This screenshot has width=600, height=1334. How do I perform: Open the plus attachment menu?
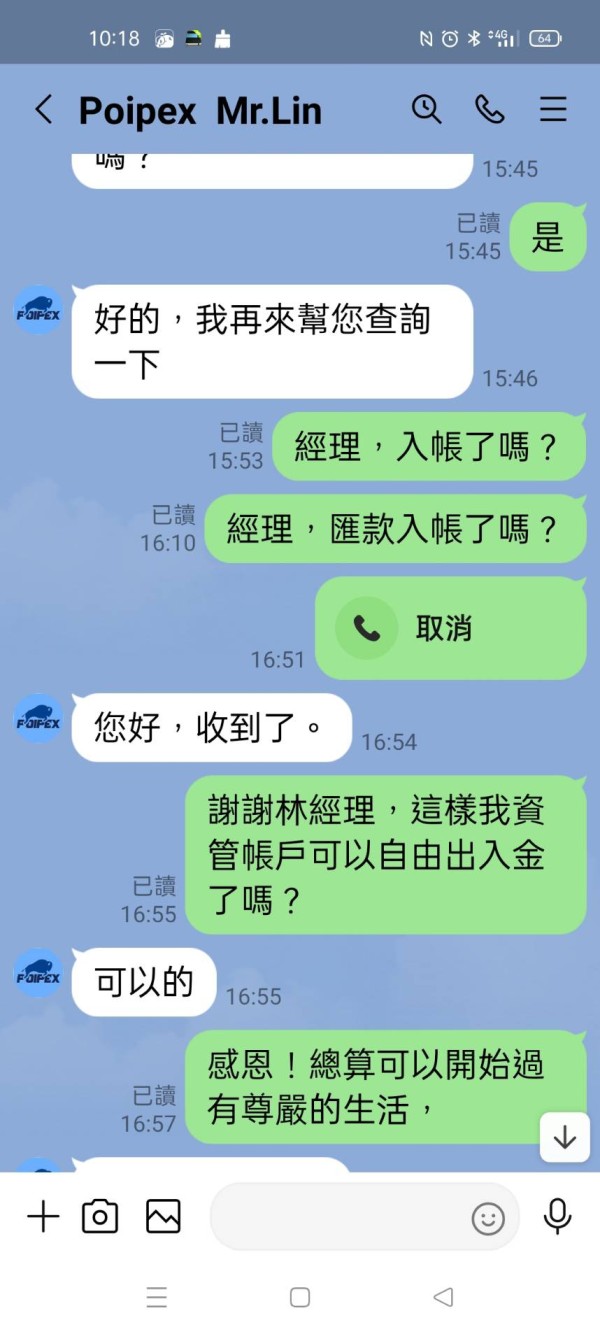pyautogui.click(x=43, y=1216)
